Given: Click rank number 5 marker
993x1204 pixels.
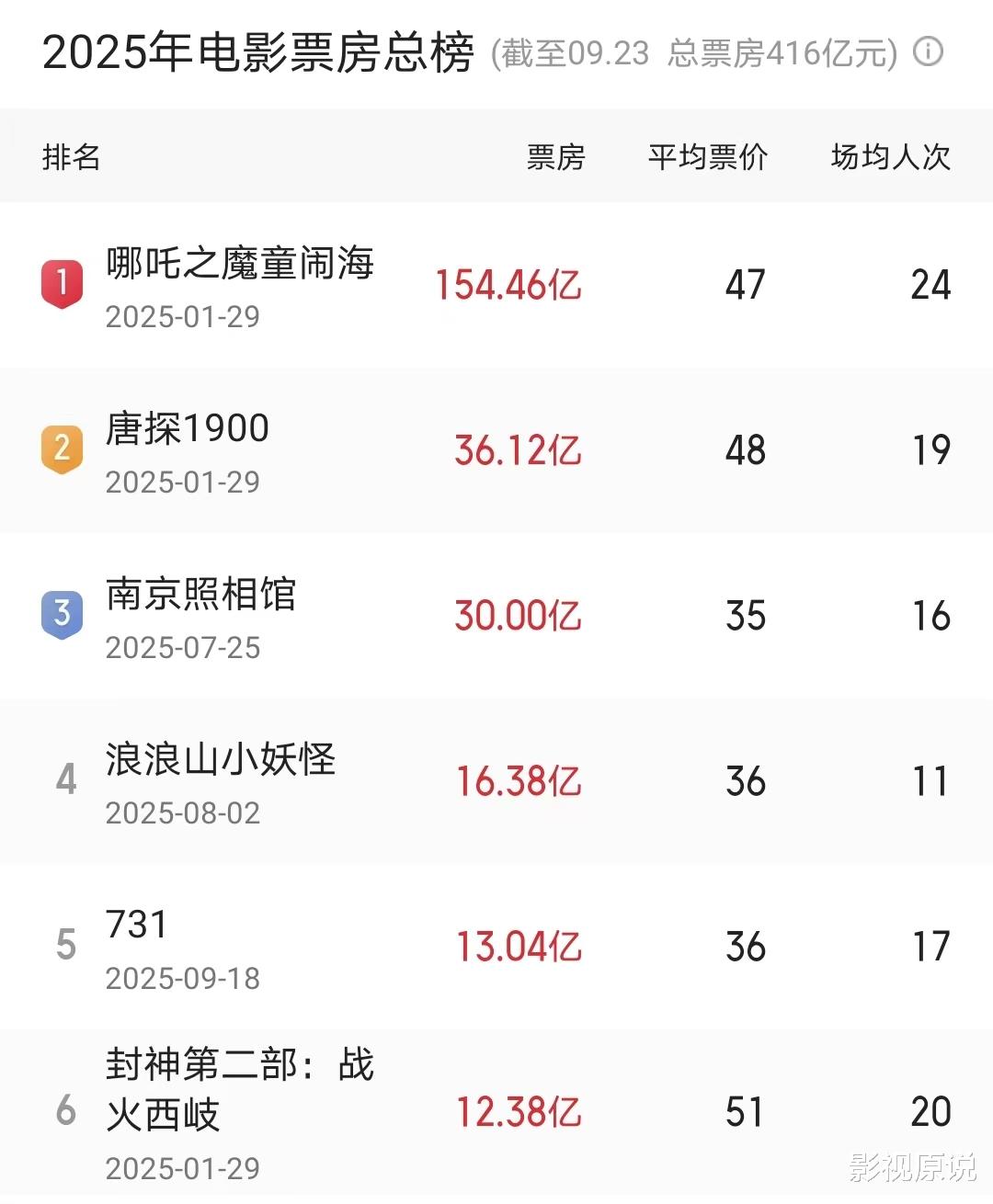Looking at the screenshot, I should [x=64, y=944].
